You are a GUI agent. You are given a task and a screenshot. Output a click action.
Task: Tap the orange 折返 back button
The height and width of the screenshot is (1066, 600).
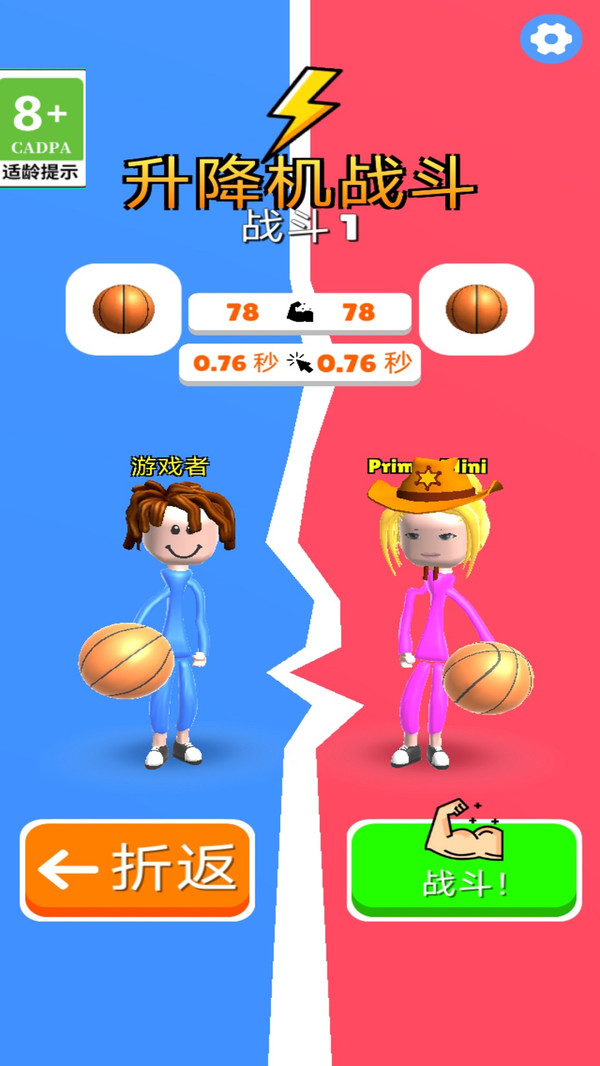click(137, 869)
